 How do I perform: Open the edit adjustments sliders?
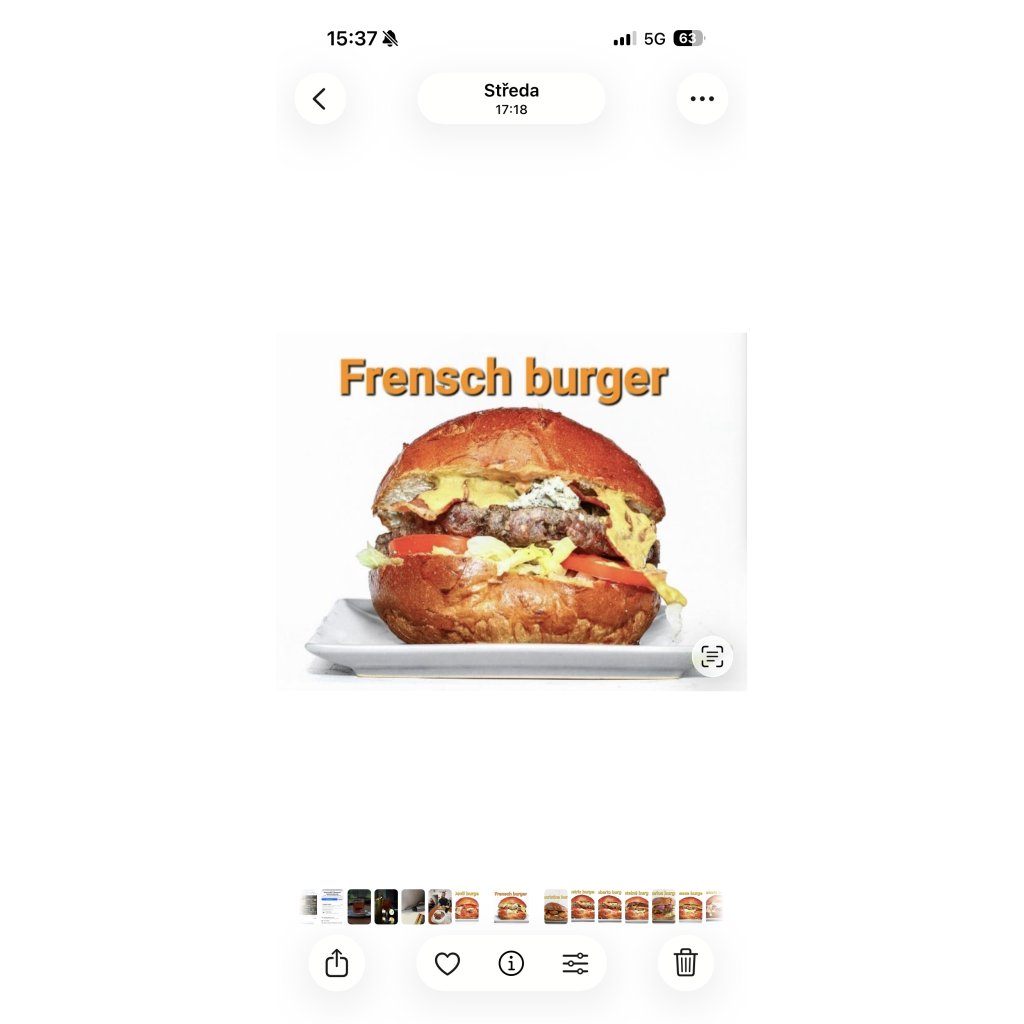click(x=575, y=964)
